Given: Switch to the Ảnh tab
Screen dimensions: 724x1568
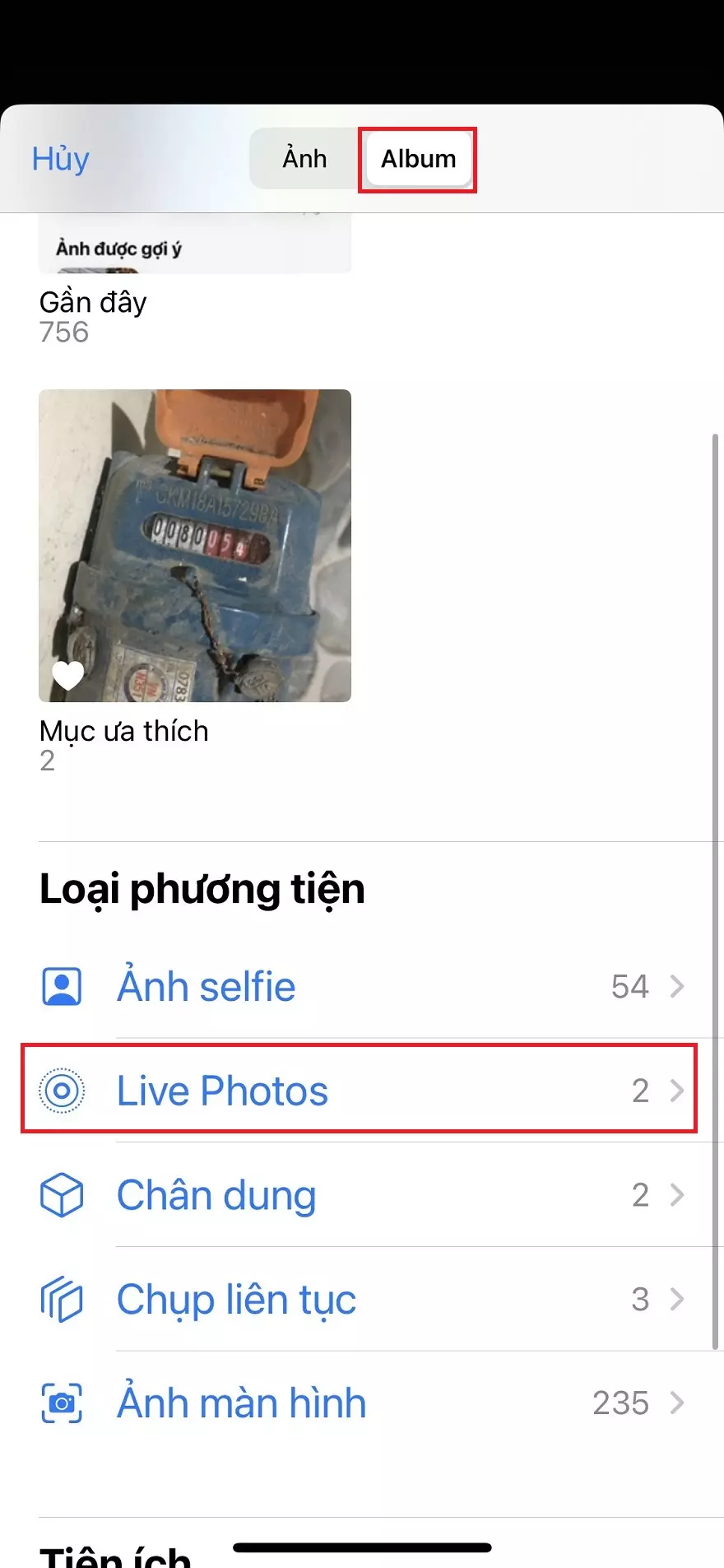Looking at the screenshot, I should [x=304, y=159].
